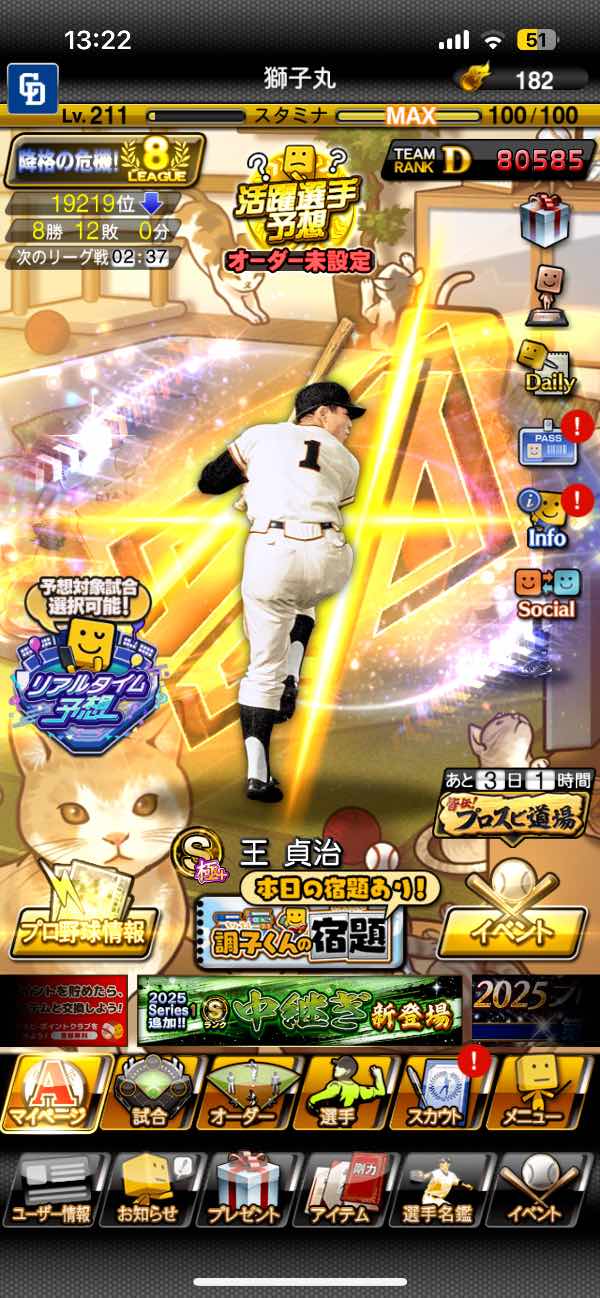
Task: Open the 中継ぎ新登場 banner
Action: click(299, 1010)
